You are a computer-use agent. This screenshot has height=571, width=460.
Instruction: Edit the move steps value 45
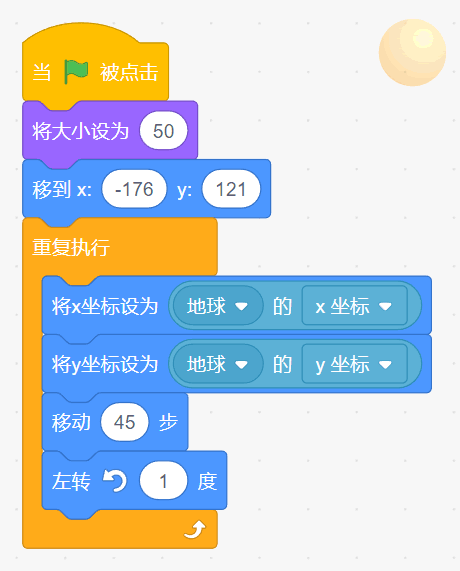(125, 422)
